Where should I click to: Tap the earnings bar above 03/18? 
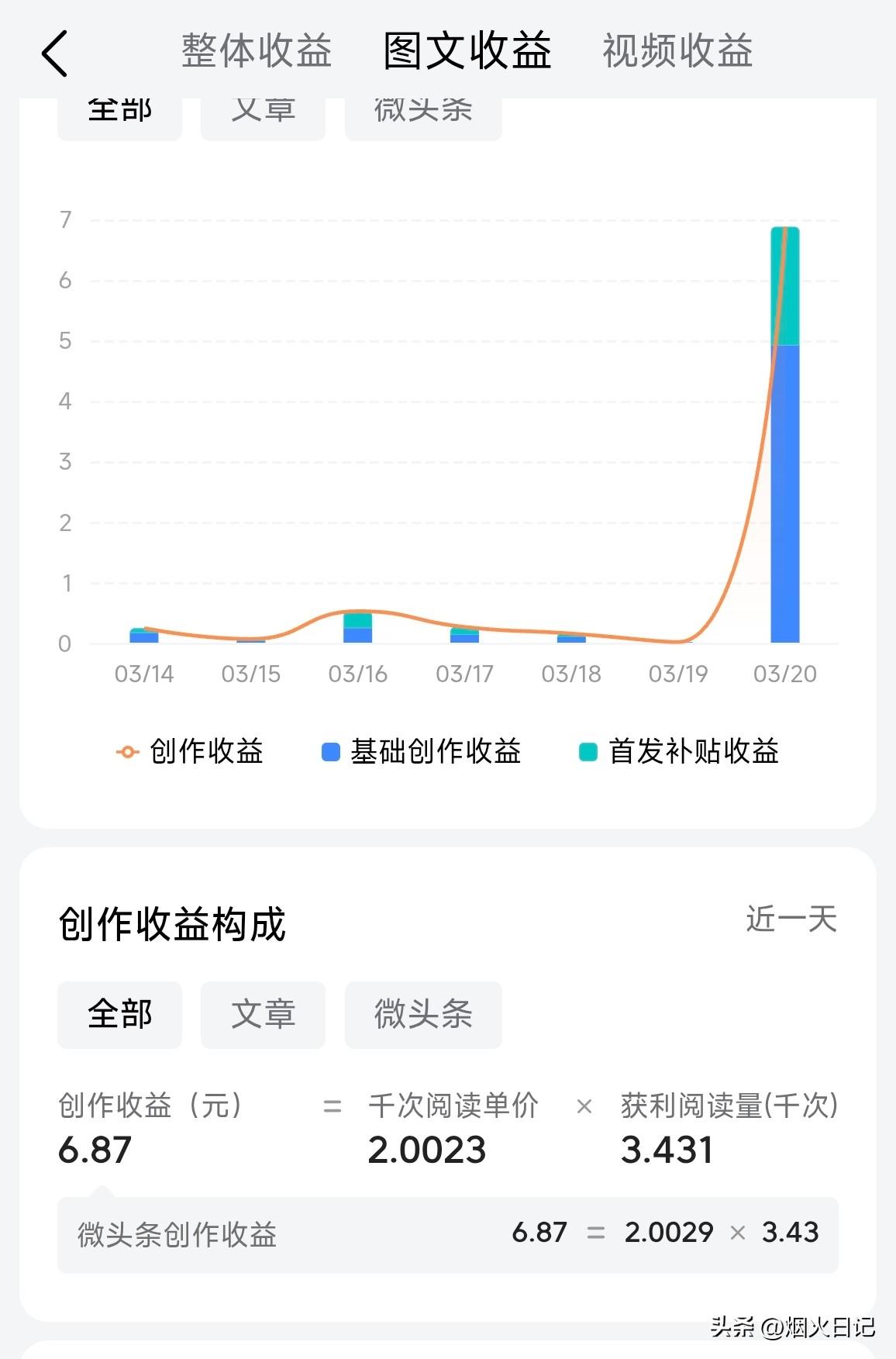pos(571,637)
